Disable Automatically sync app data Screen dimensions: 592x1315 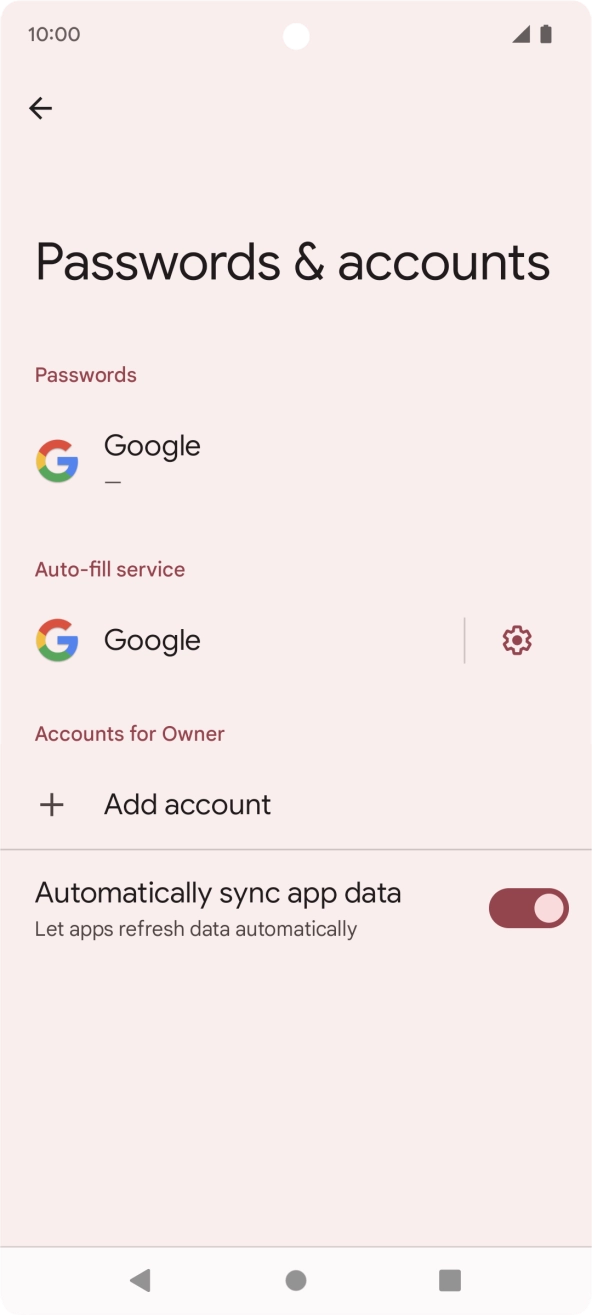point(528,908)
